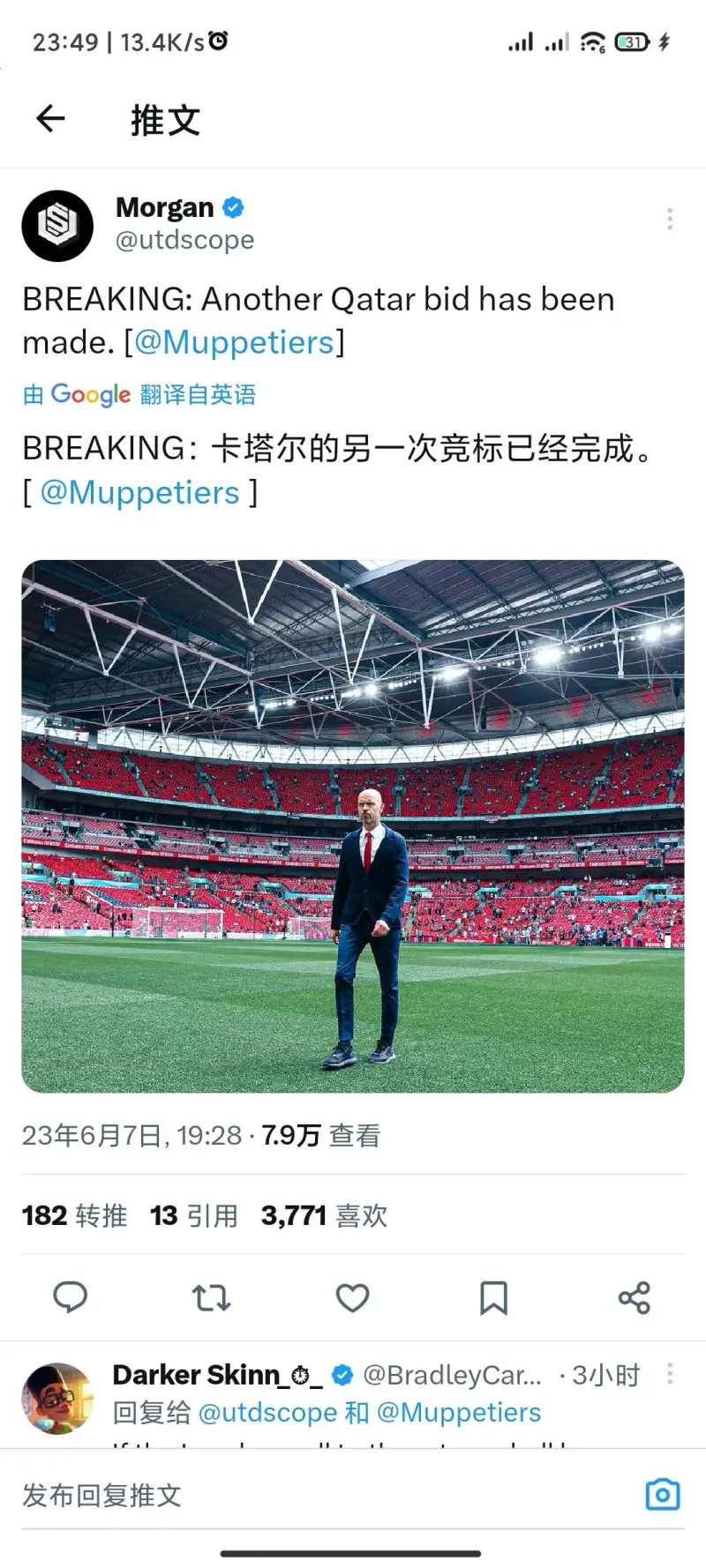Image resolution: width=706 pixels, height=1568 pixels.
Task: Retweet Morgan's tweet
Action: 211,1297
